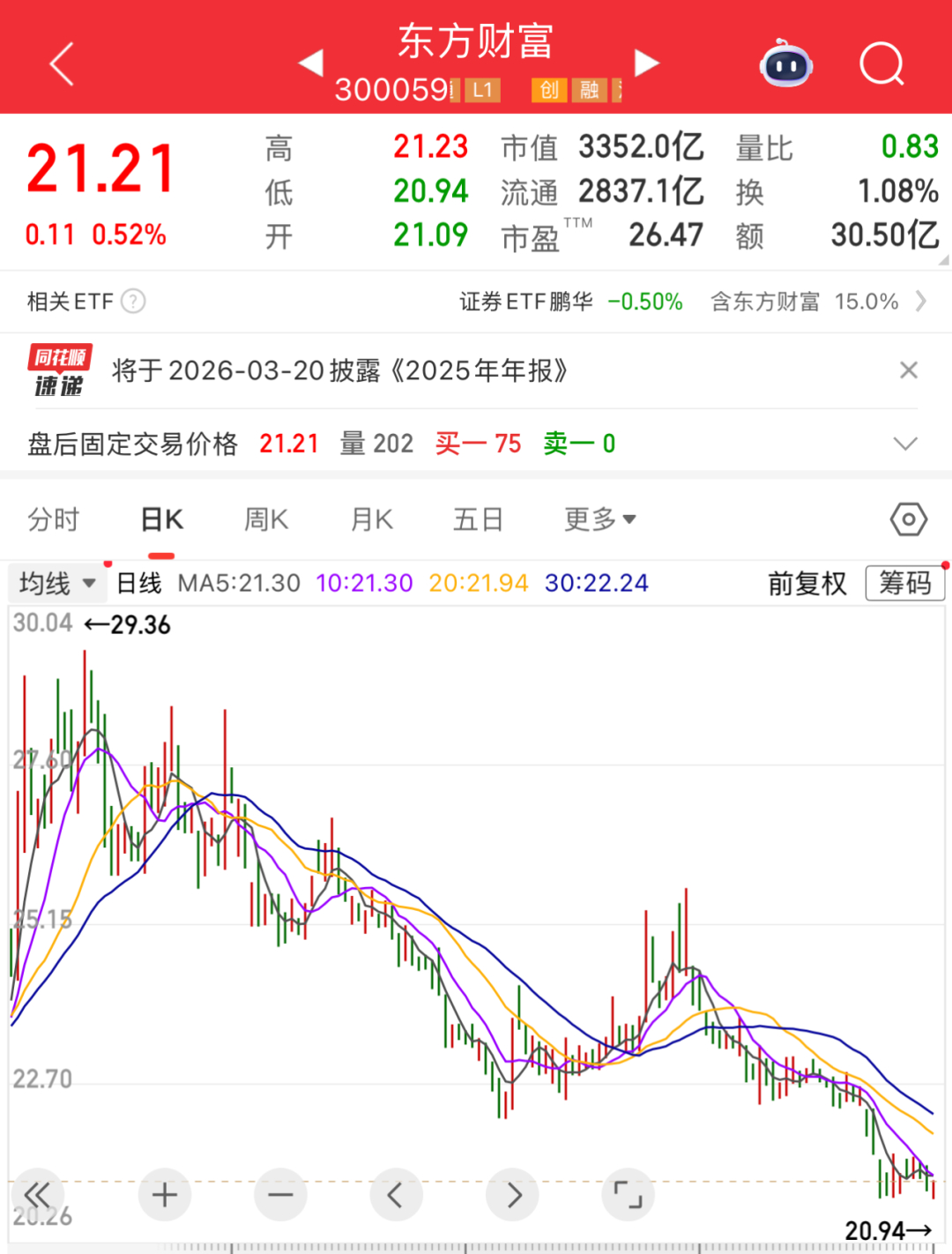Open the search function
Image resolution: width=952 pixels, height=1254 pixels.
[x=881, y=64]
